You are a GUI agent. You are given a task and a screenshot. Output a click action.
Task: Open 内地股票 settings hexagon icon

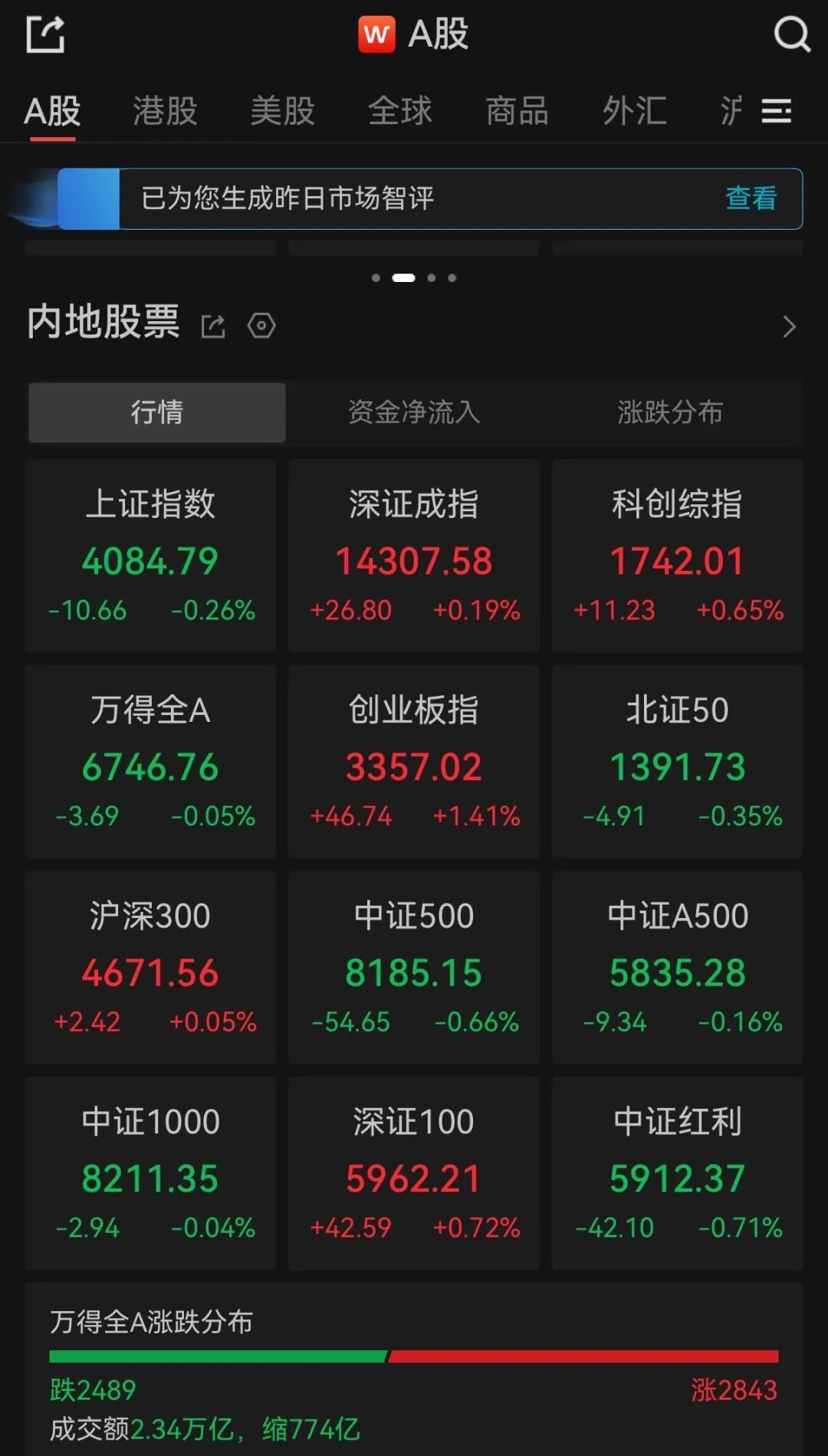tap(261, 326)
